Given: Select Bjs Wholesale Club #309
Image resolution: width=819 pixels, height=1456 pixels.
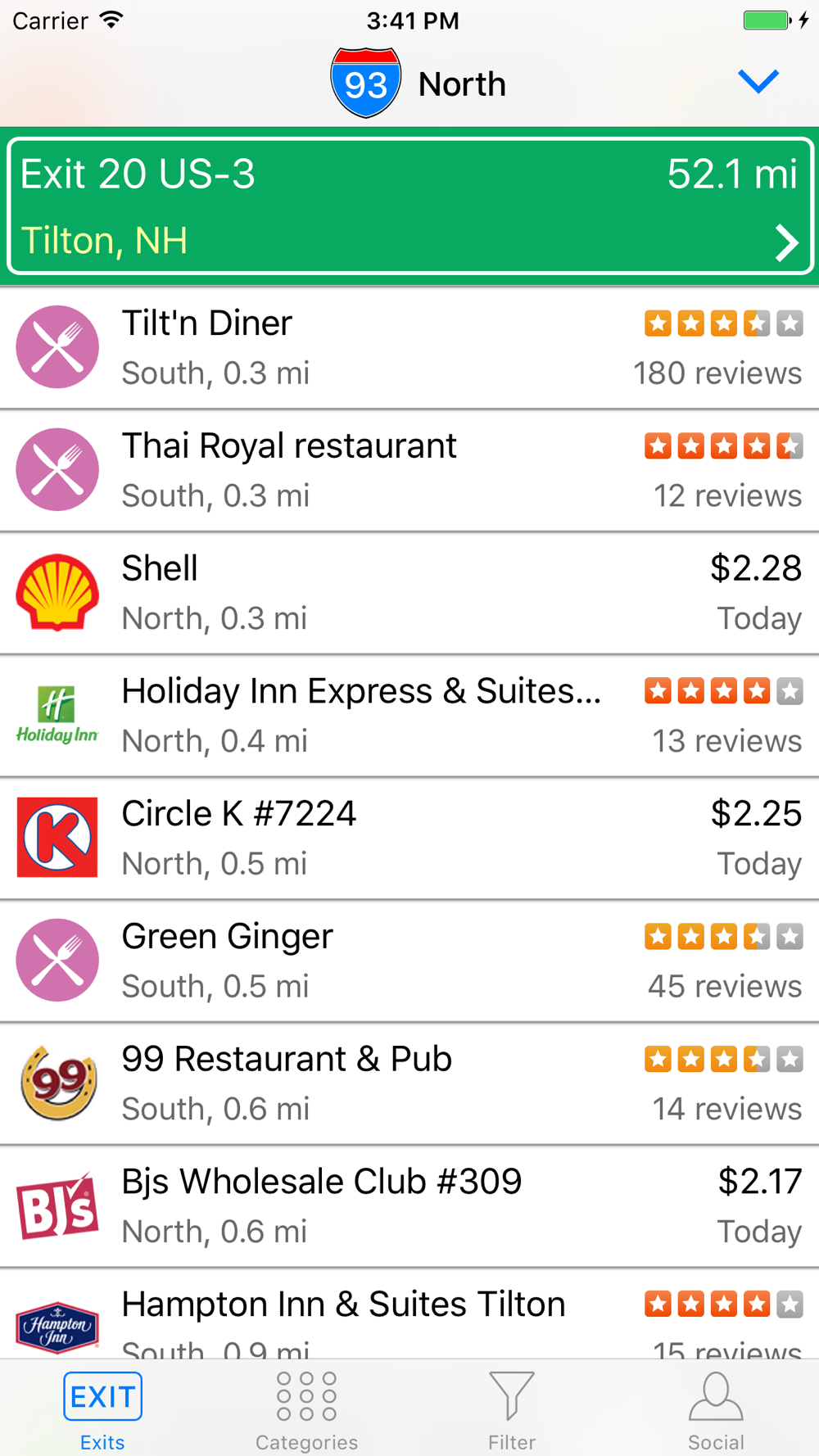Looking at the screenshot, I should pos(409,1206).
